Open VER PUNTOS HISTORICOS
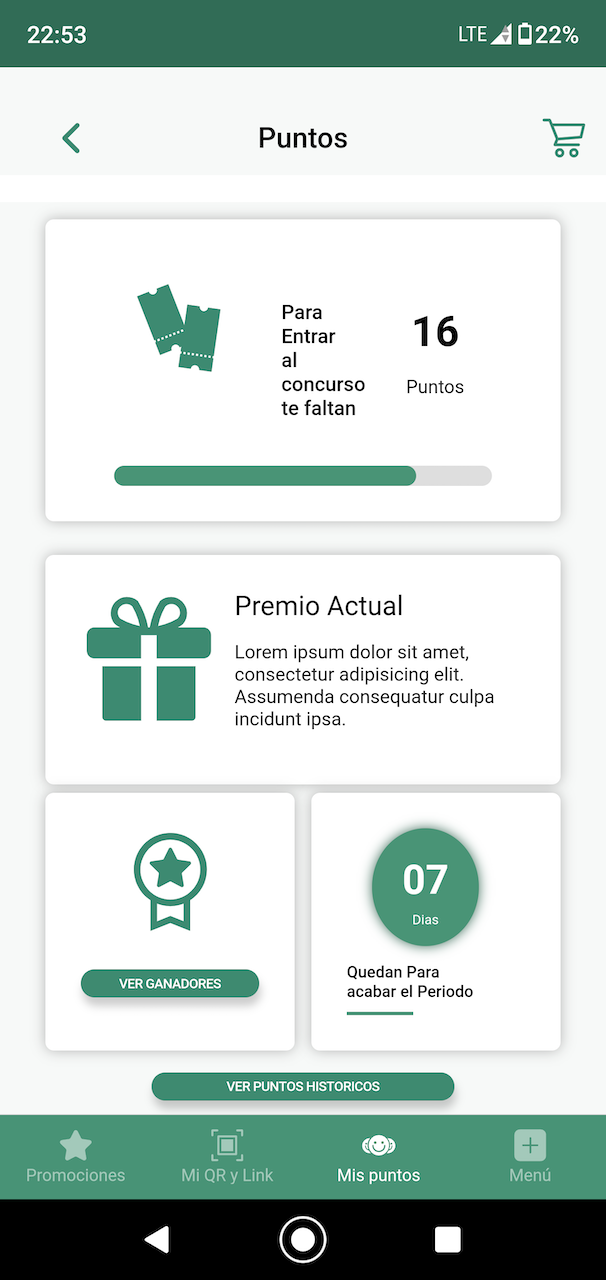 point(303,1086)
